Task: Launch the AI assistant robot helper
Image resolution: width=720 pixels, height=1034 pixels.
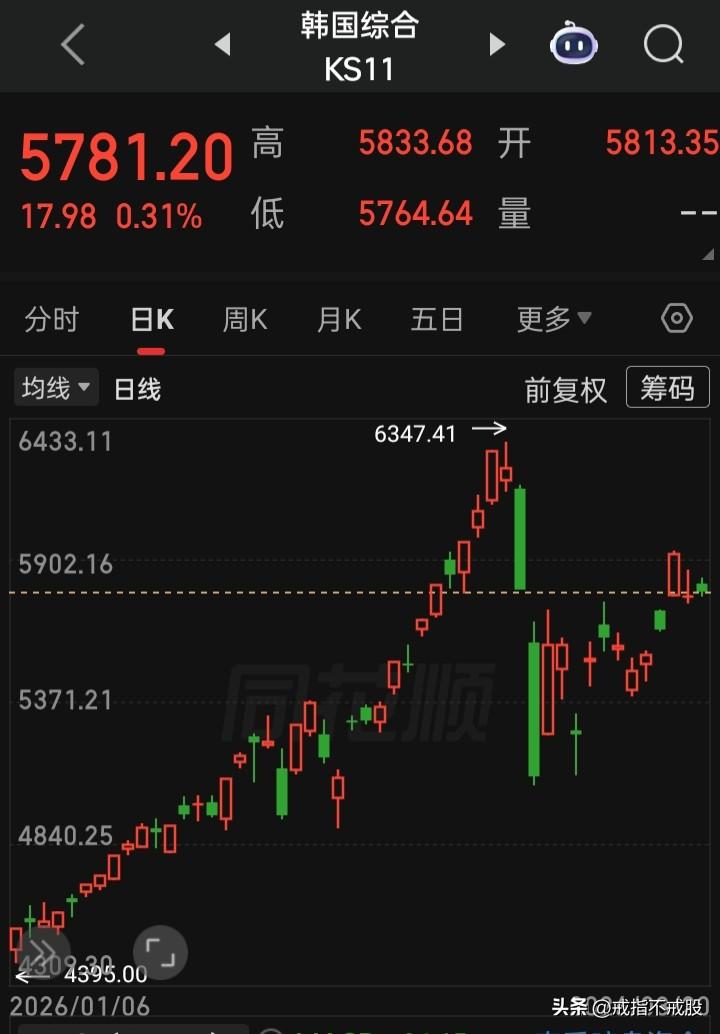Action: click(x=572, y=44)
